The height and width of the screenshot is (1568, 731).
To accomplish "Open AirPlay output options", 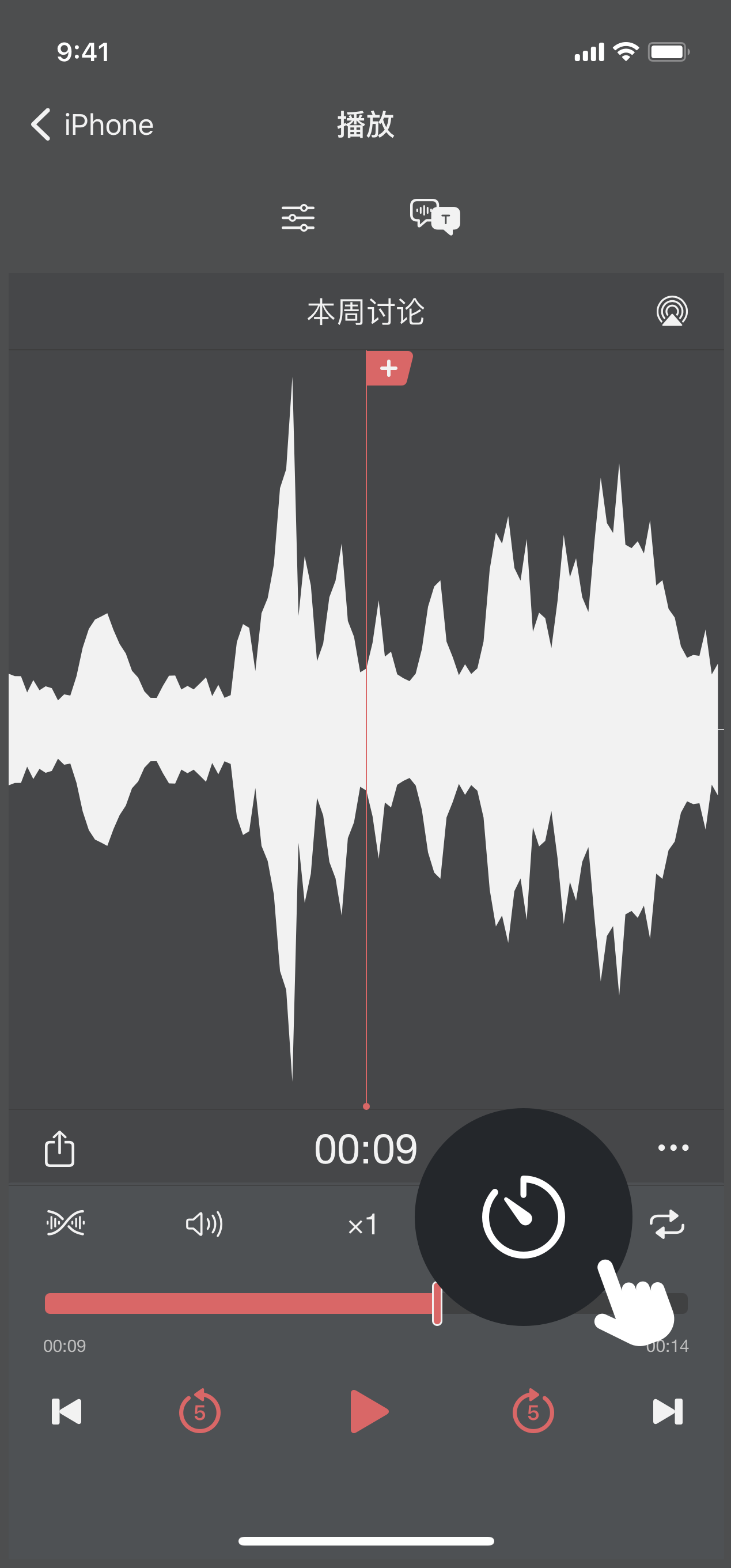I will pos(671,312).
